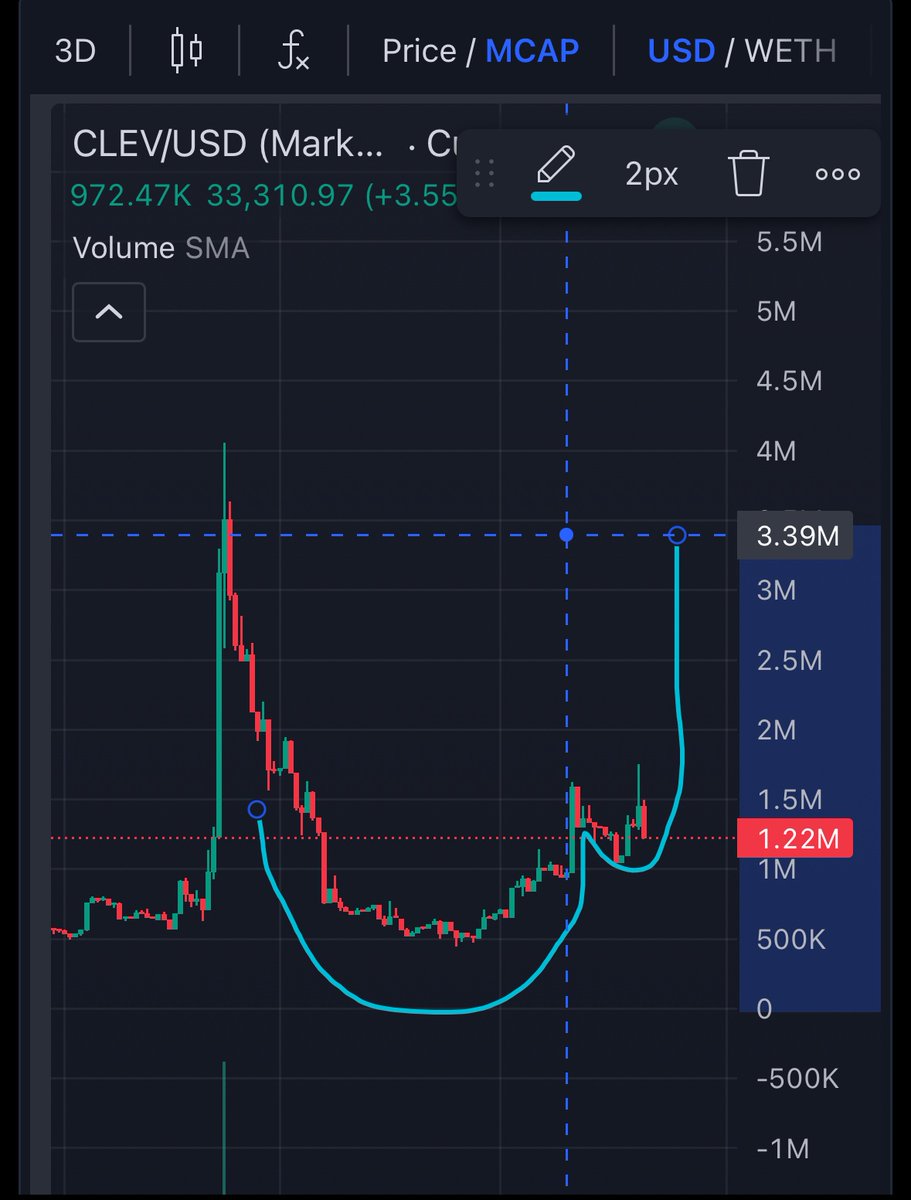Open more drawing options (three dots)
The height and width of the screenshot is (1200, 911).
point(837,174)
